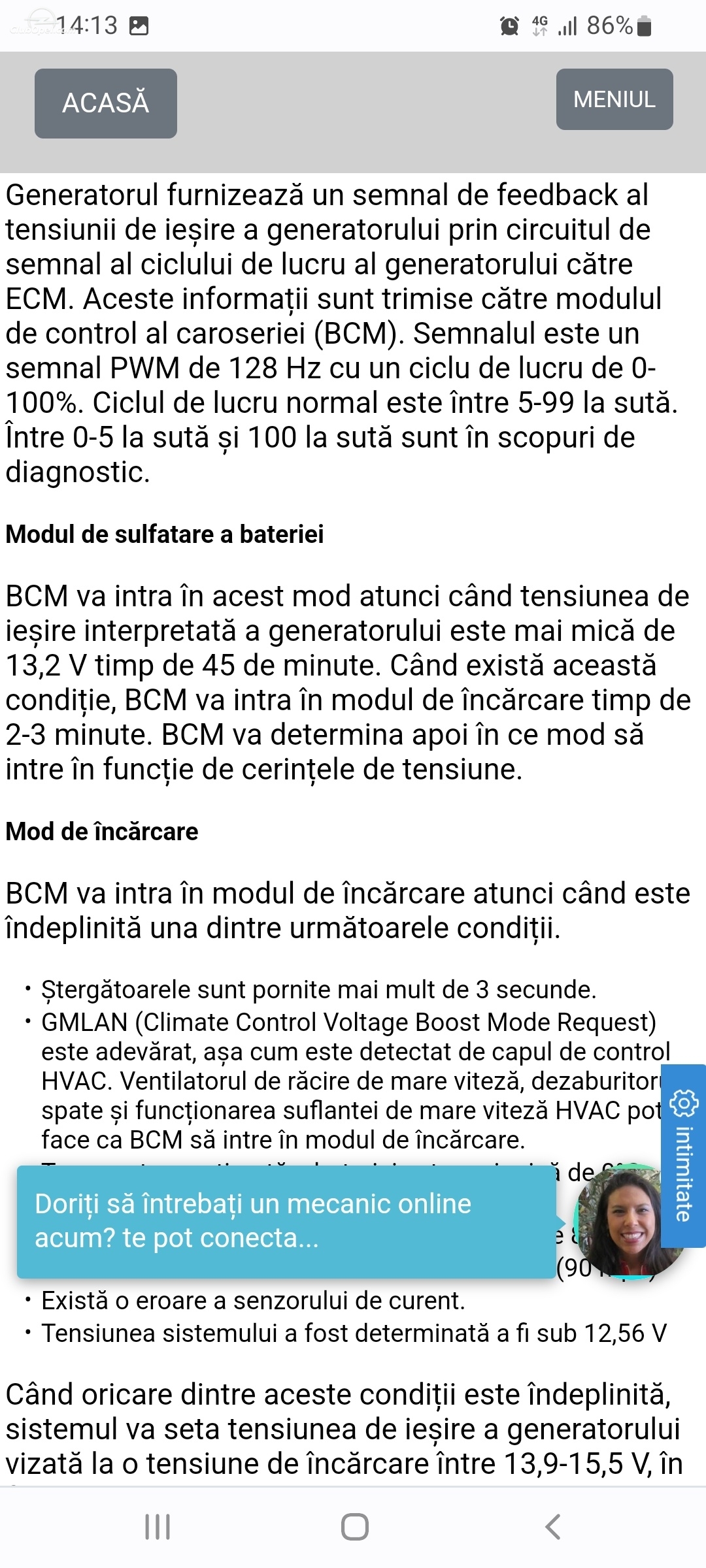Open the recent apps view
Image resolution: width=706 pixels, height=1568 pixels.
pos(158,1527)
